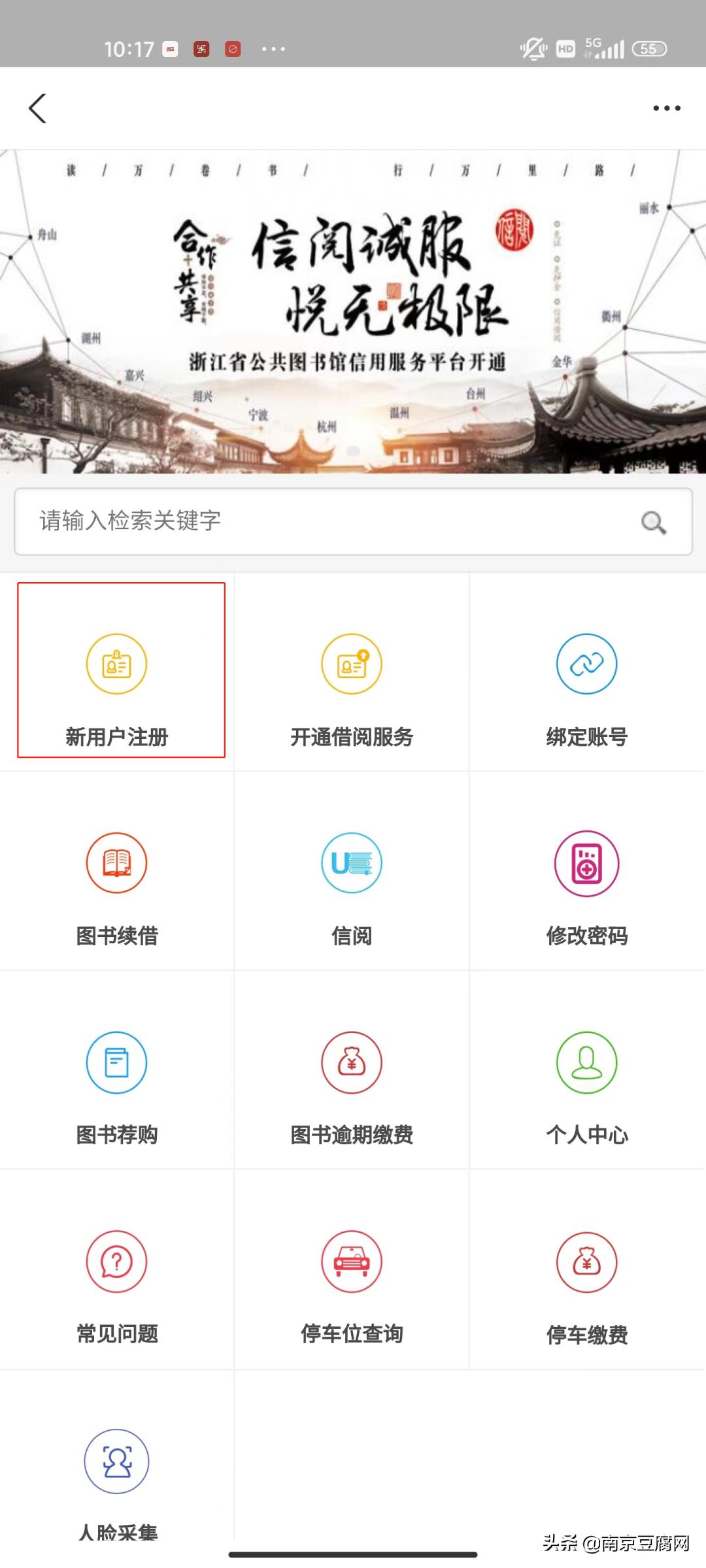Open the three-dot more menu
Screen dimensions: 706x1568
[x=665, y=108]
